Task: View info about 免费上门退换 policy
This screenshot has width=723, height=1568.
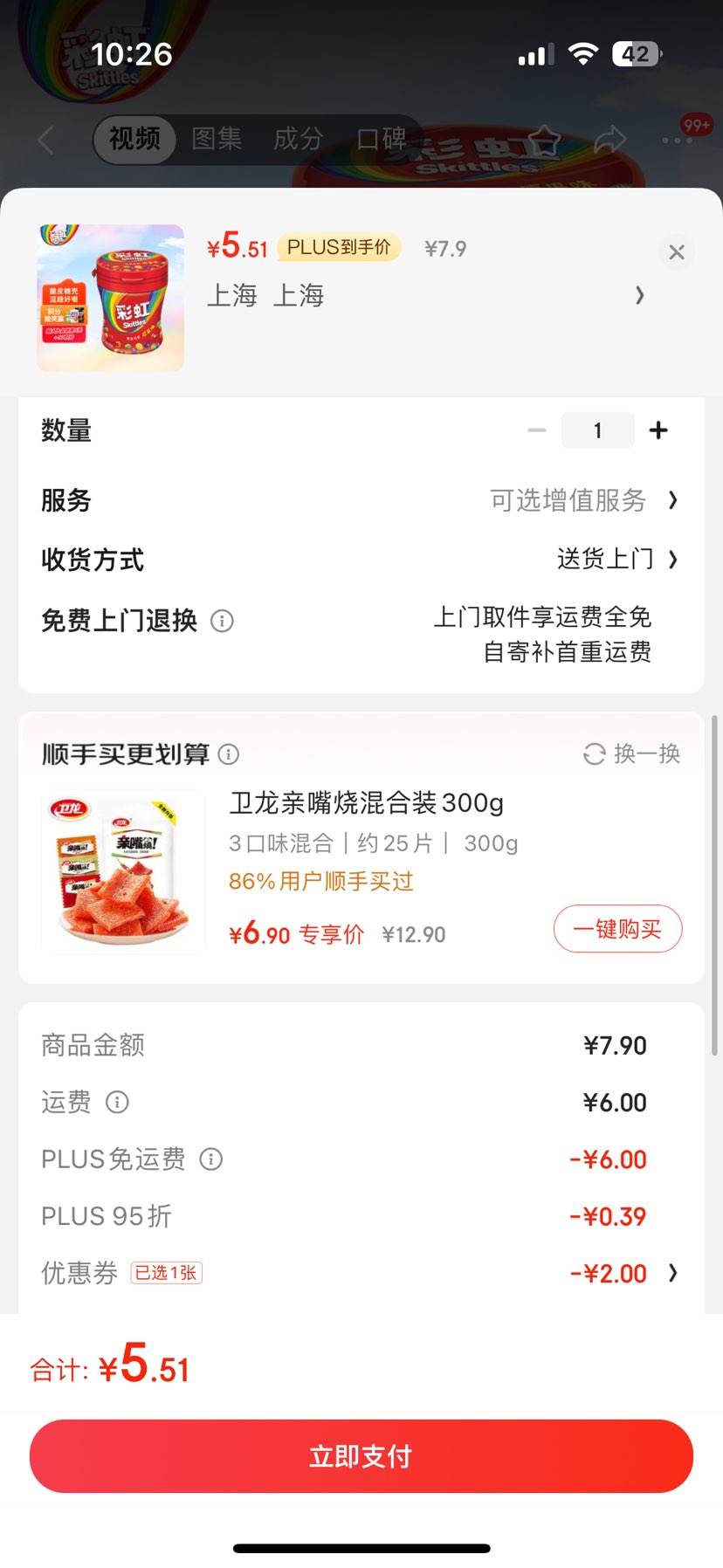Action: point(222,622)
